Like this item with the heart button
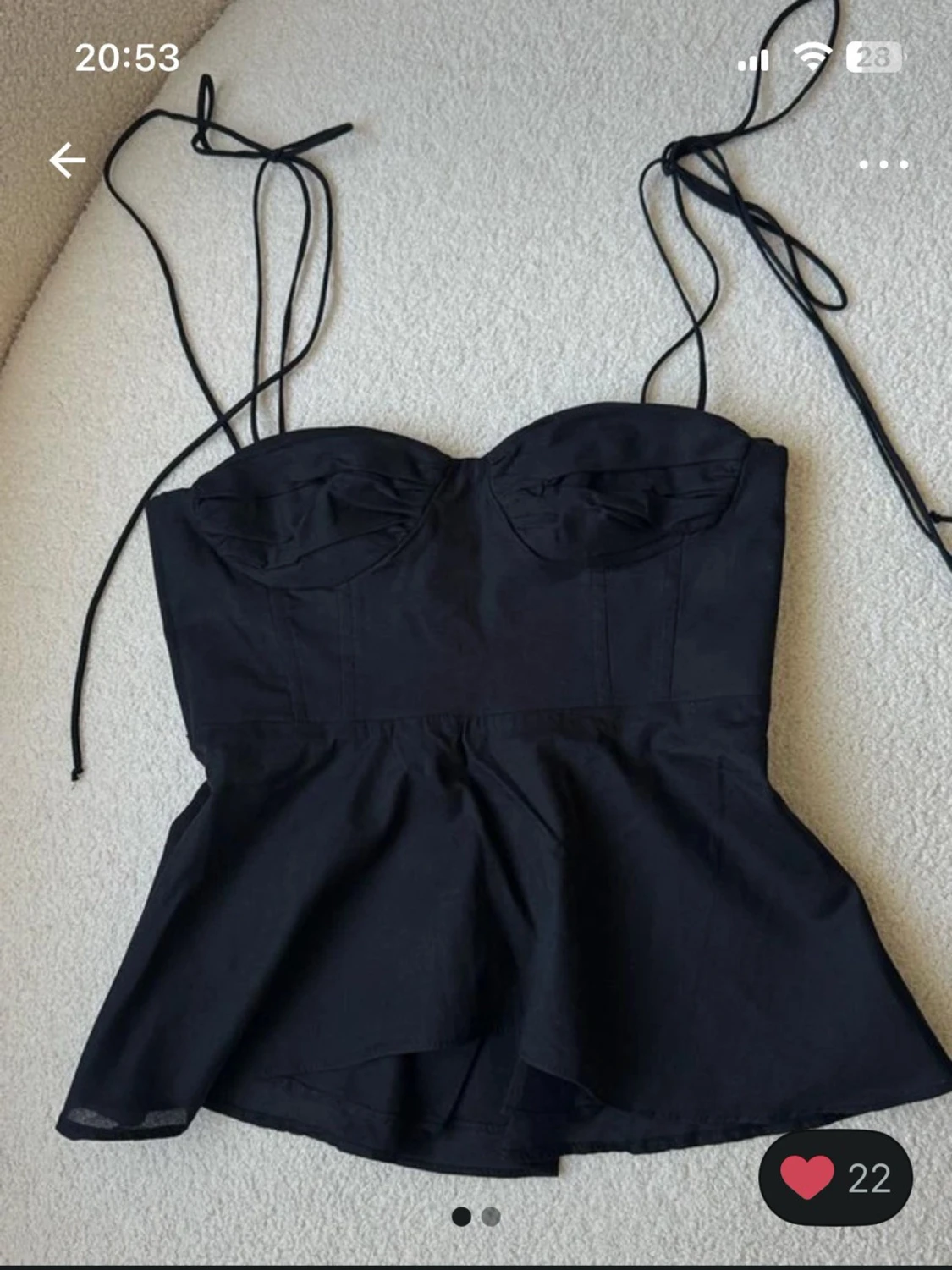 click(x=807, y=1177)
